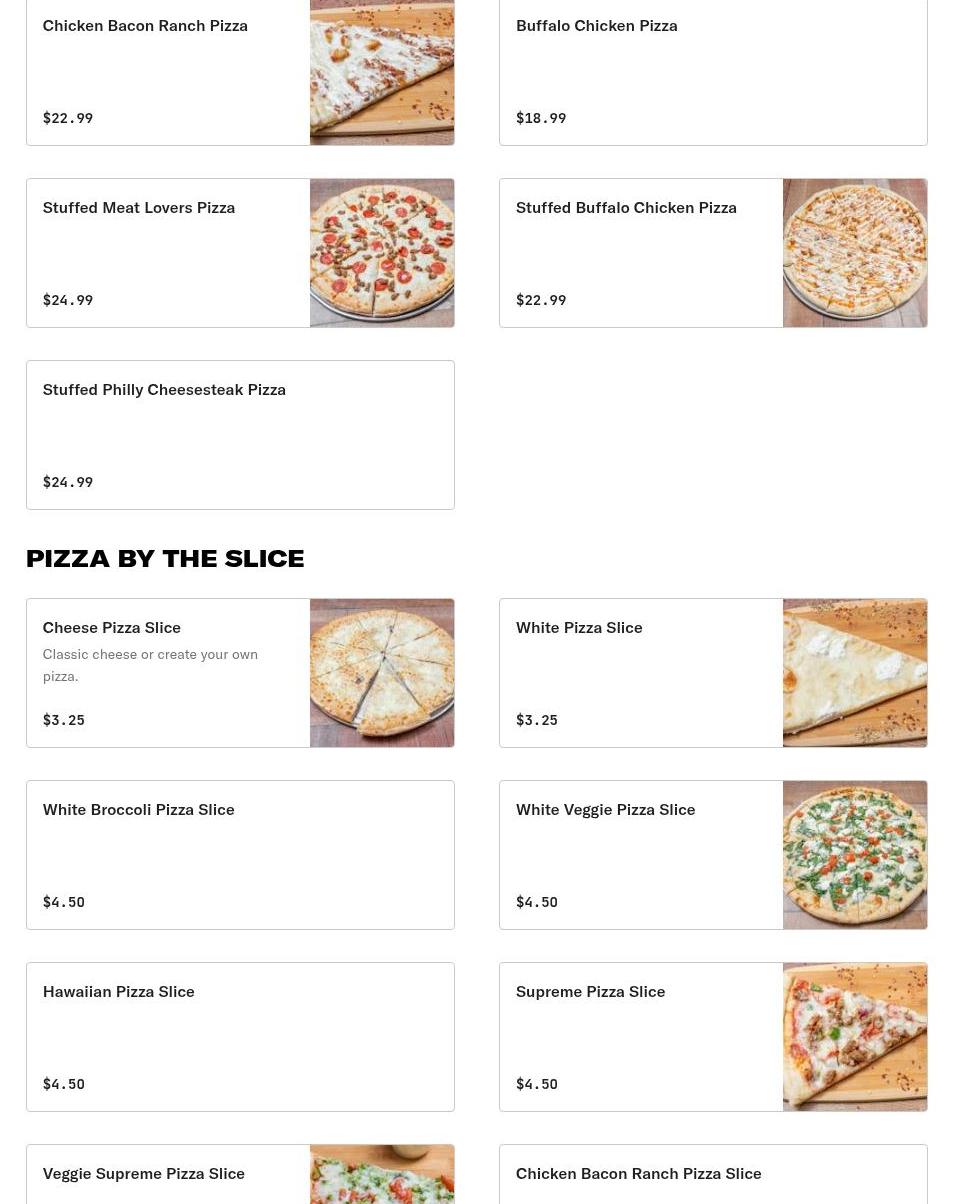Pick the Hawaiian Pizza Slice

(240, 1037)
